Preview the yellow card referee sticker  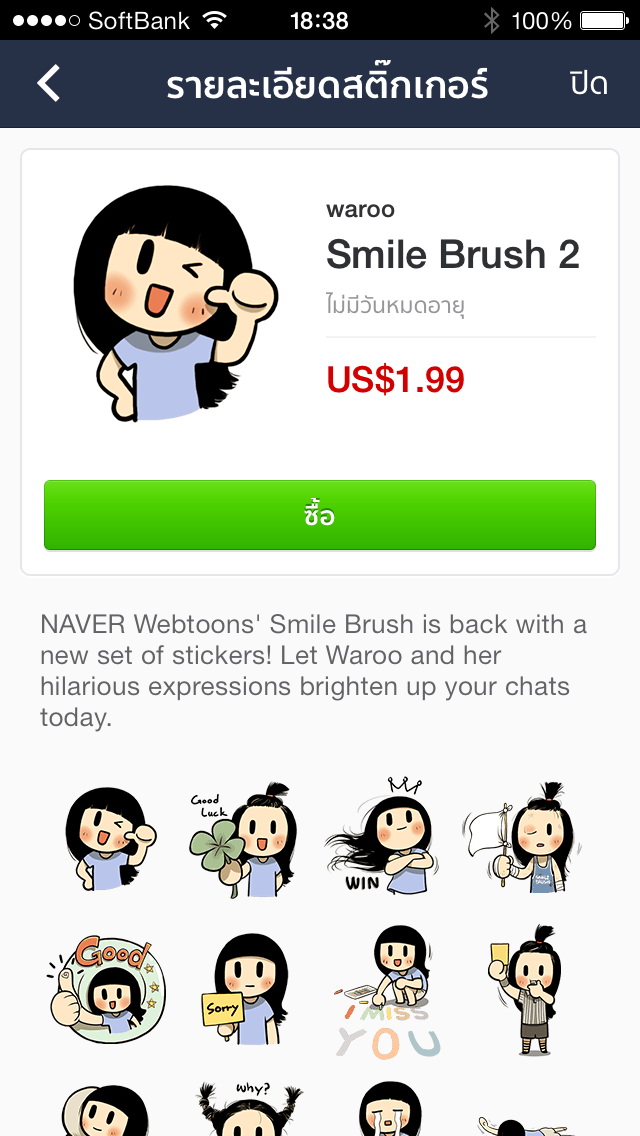(x=522, y=990)
